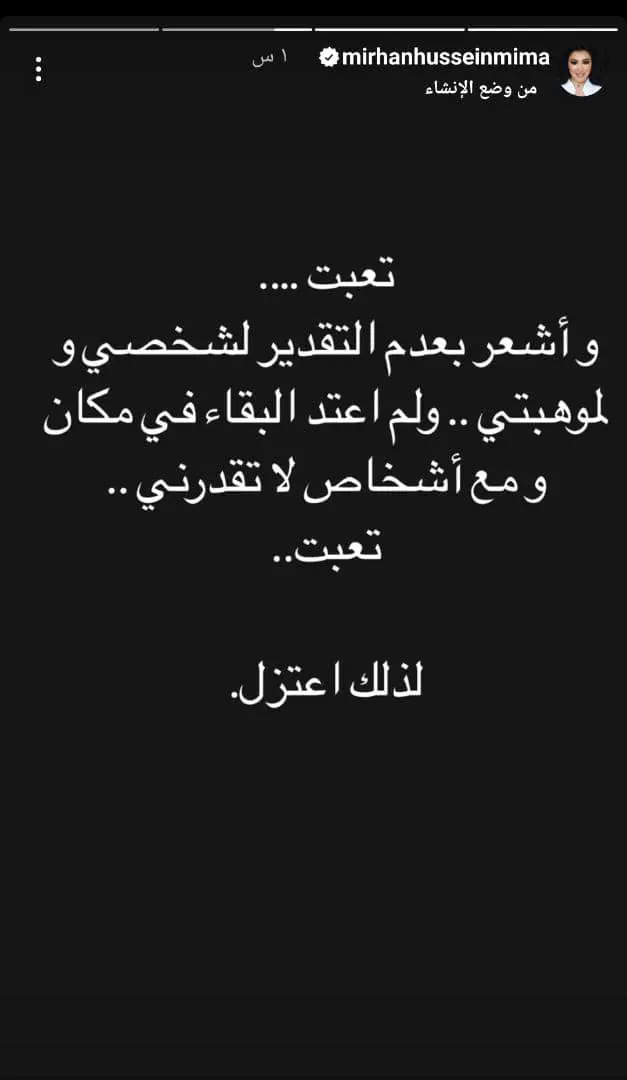Image resolution: width=627 pixels, height=1080 pixels.
Task: Open the three-dot story options menu
Action: click(38, 69)
